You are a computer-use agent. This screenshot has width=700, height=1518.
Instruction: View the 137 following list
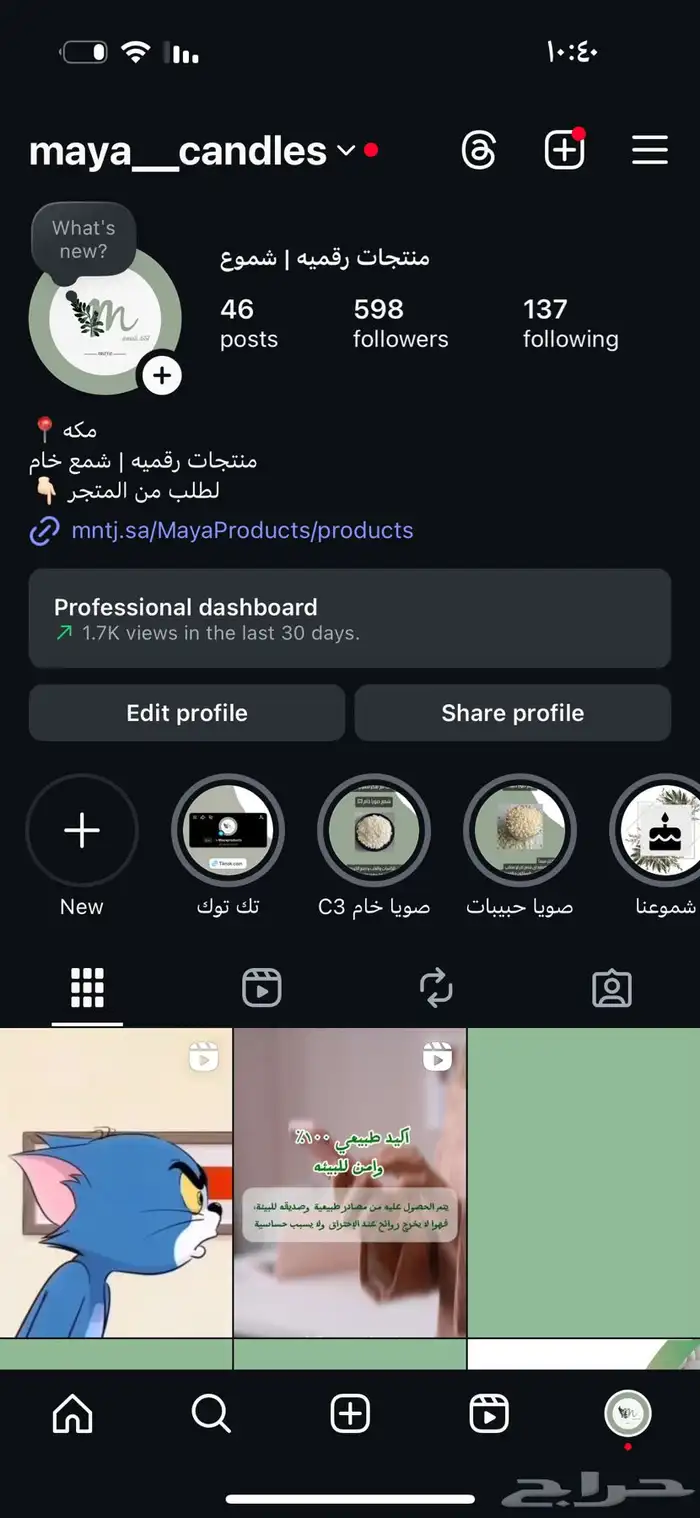(x=570, y=323)
